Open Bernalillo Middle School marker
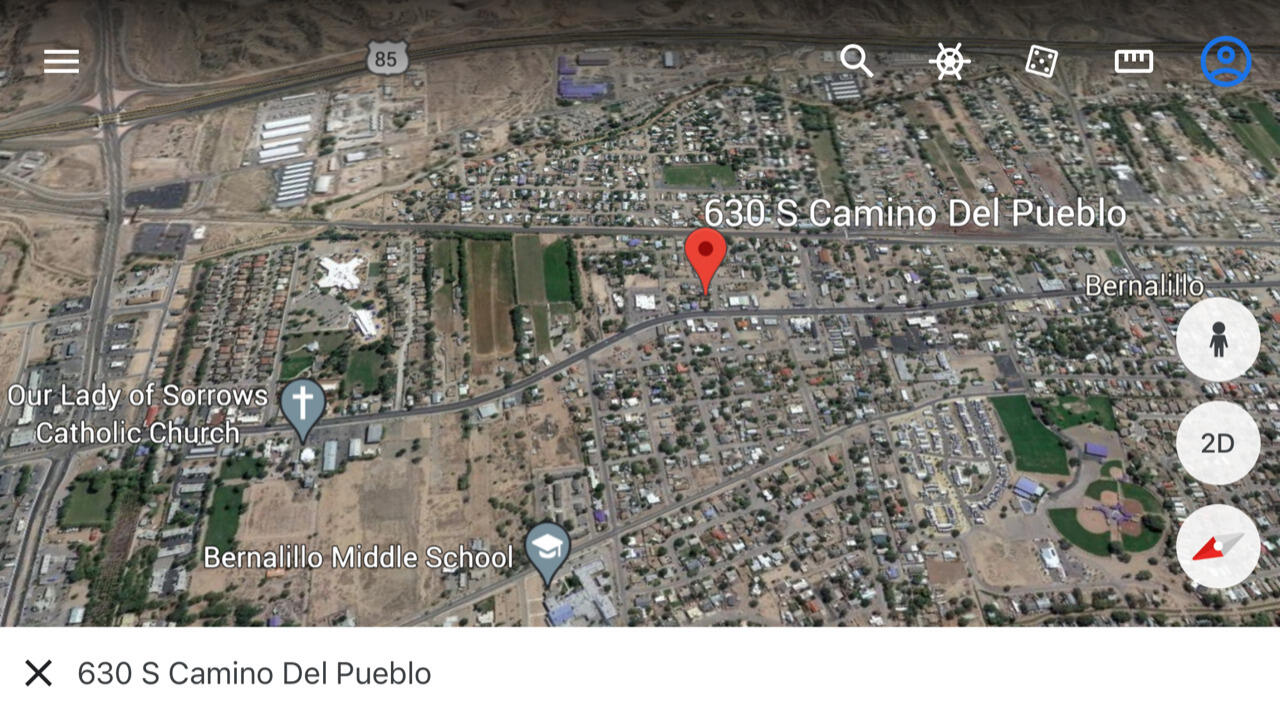Viewport: 1280px width, 719px height. [x=547, y=550]
